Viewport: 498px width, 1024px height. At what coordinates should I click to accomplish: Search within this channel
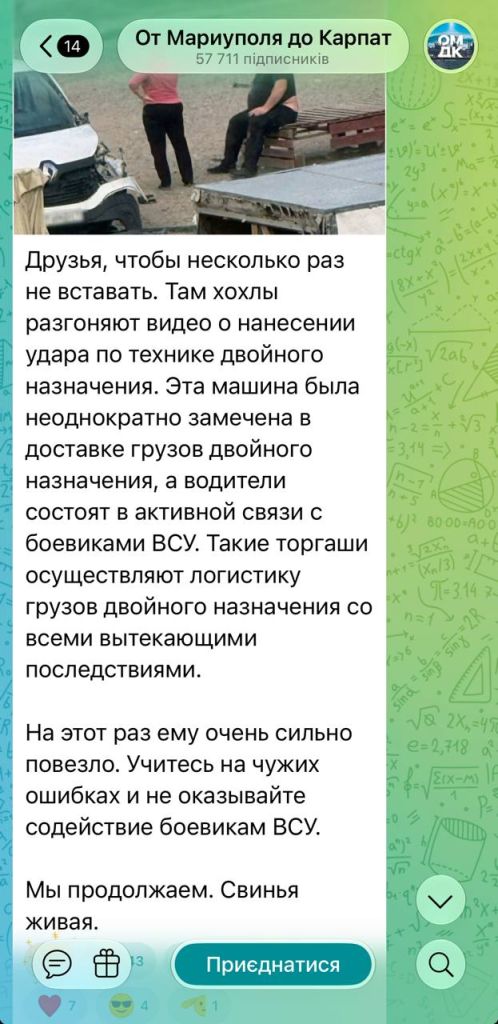pyautogui.click(x=441, y=965)
